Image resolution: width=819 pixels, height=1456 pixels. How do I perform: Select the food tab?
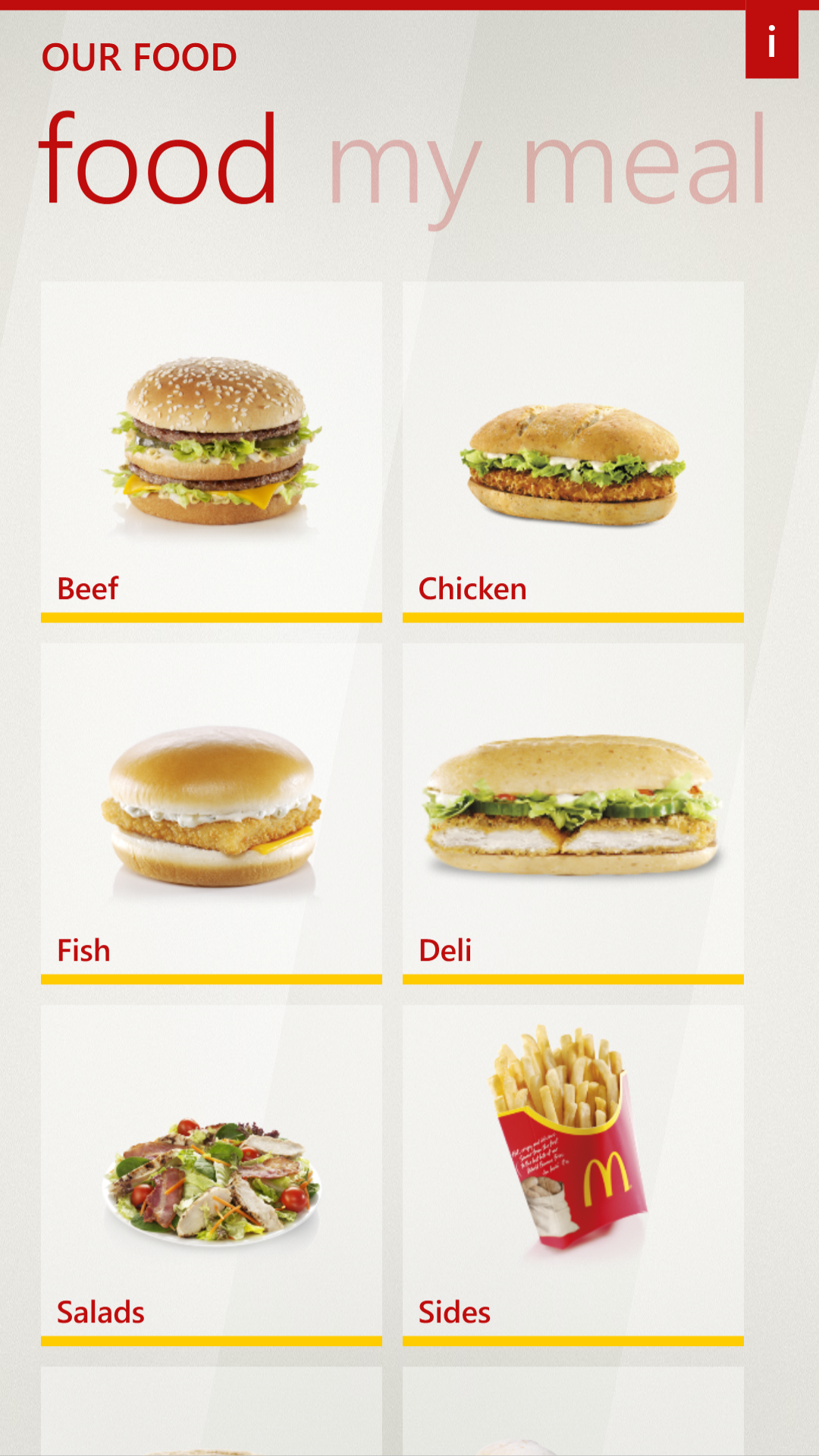158,158
